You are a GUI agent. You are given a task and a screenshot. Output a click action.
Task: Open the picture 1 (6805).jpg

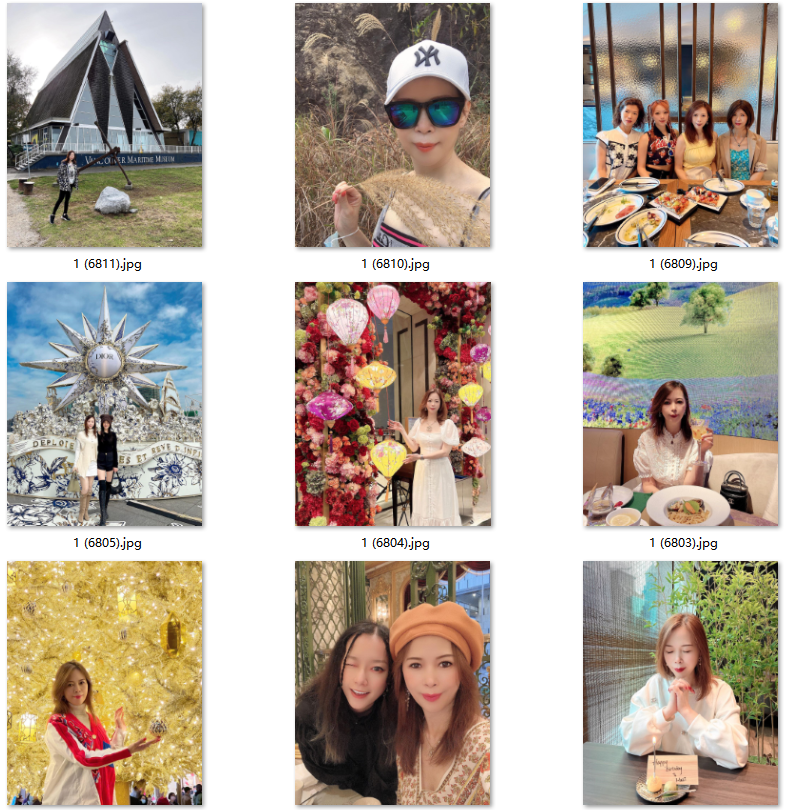coord(104,403)
